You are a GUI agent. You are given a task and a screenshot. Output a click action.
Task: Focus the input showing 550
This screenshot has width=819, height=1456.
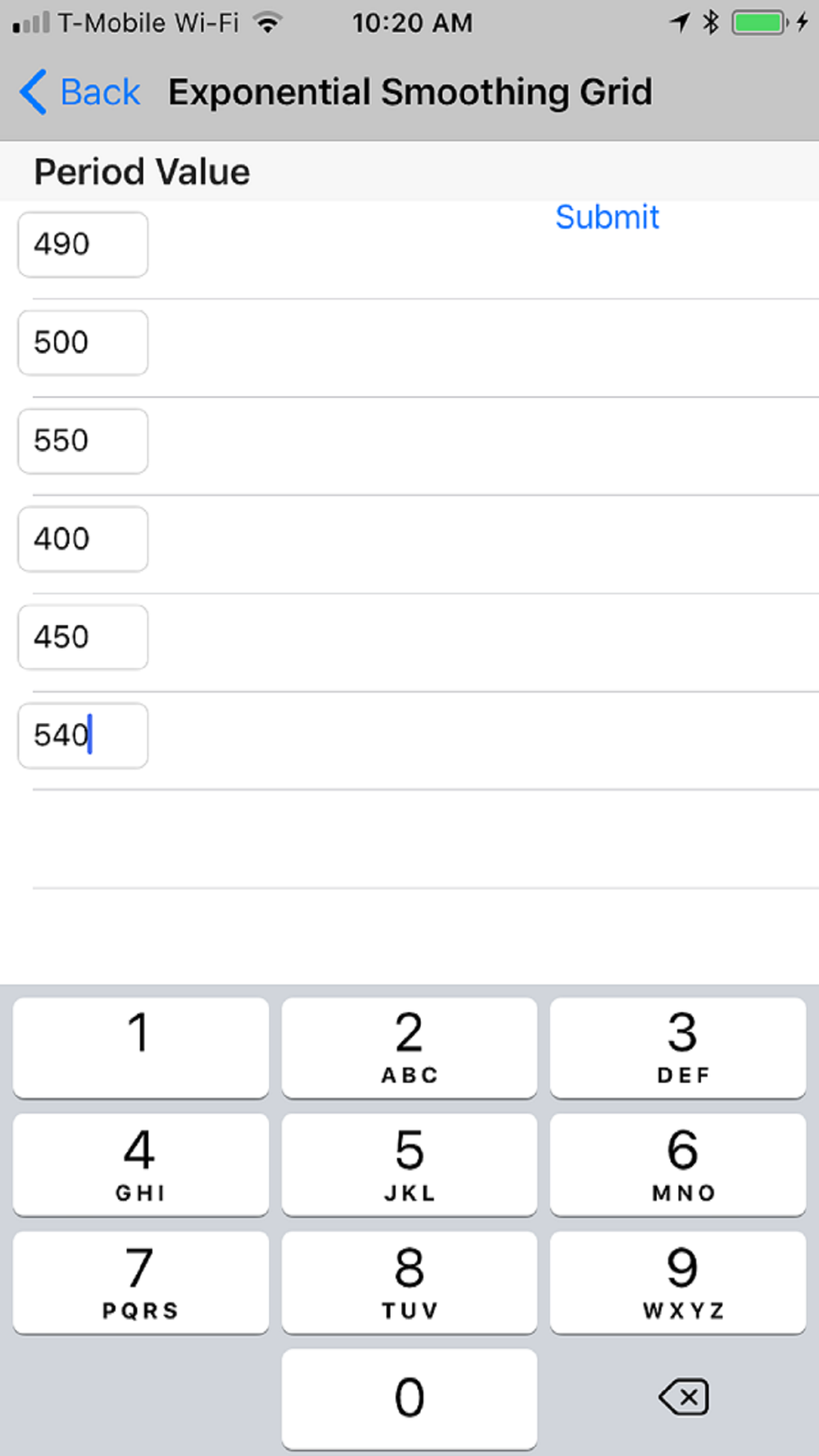pyautogui.click(x=83, y=441)
